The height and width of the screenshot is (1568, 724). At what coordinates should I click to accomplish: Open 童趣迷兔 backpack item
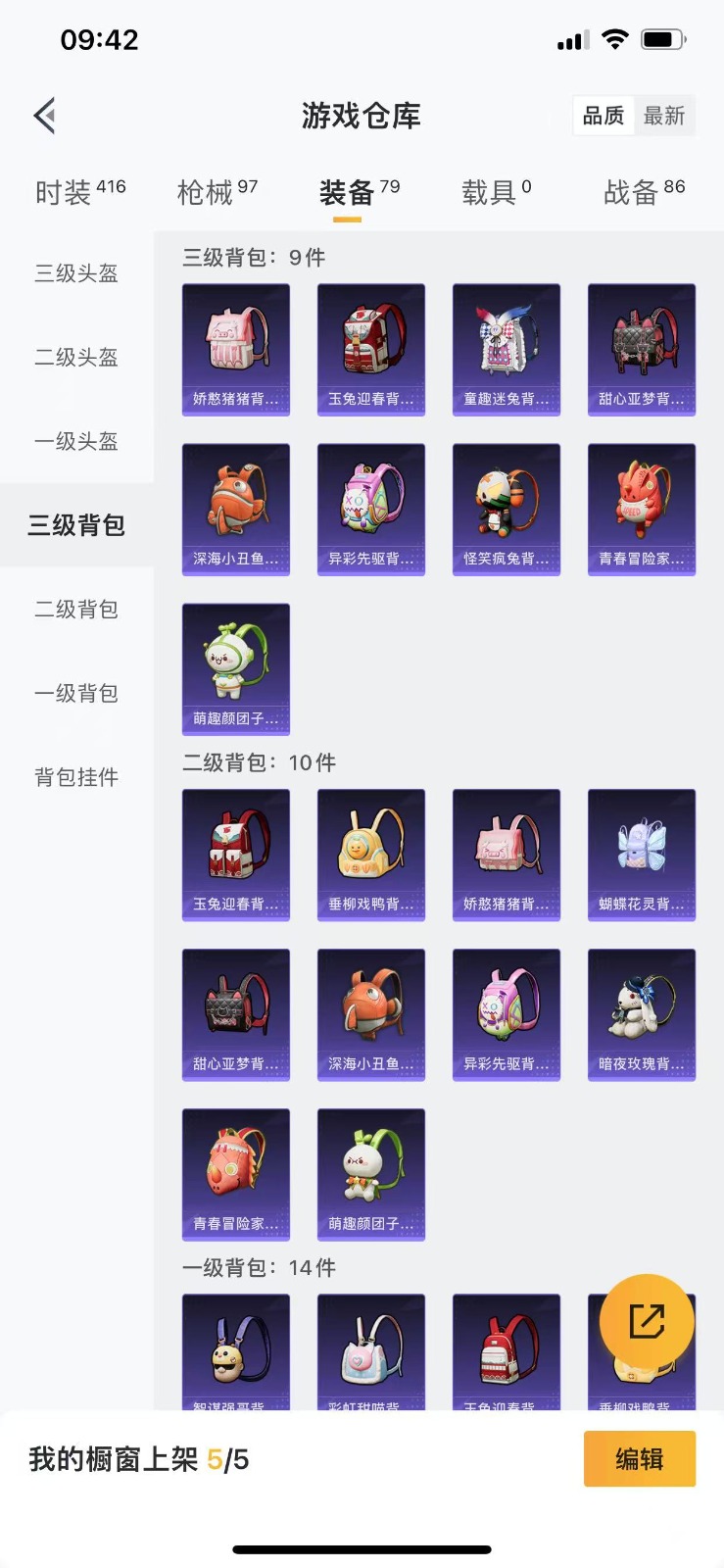(x=506, y=349)
